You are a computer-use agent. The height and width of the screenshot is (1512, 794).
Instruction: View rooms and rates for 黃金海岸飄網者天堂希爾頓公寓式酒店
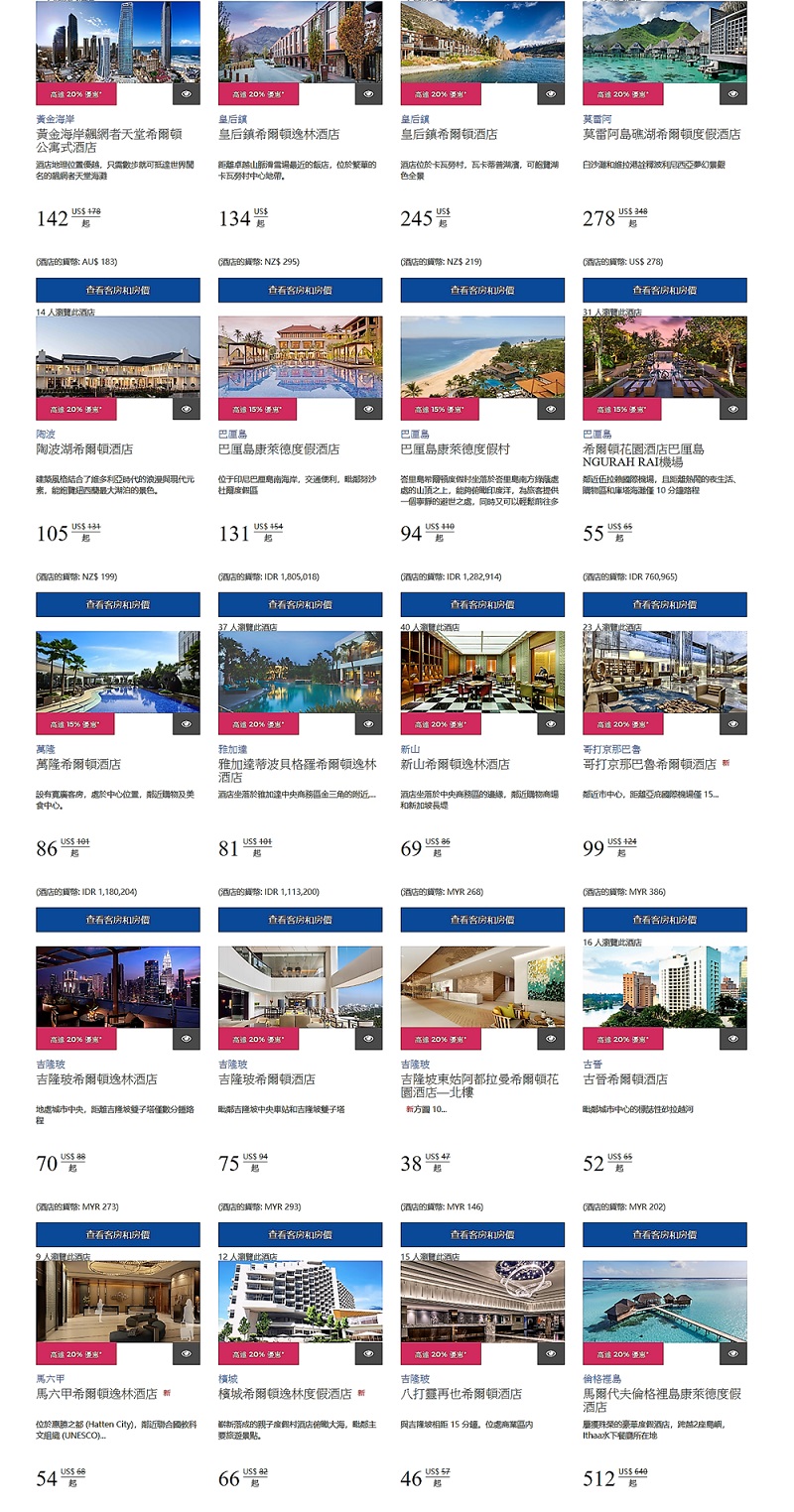[x=117, y=290]
